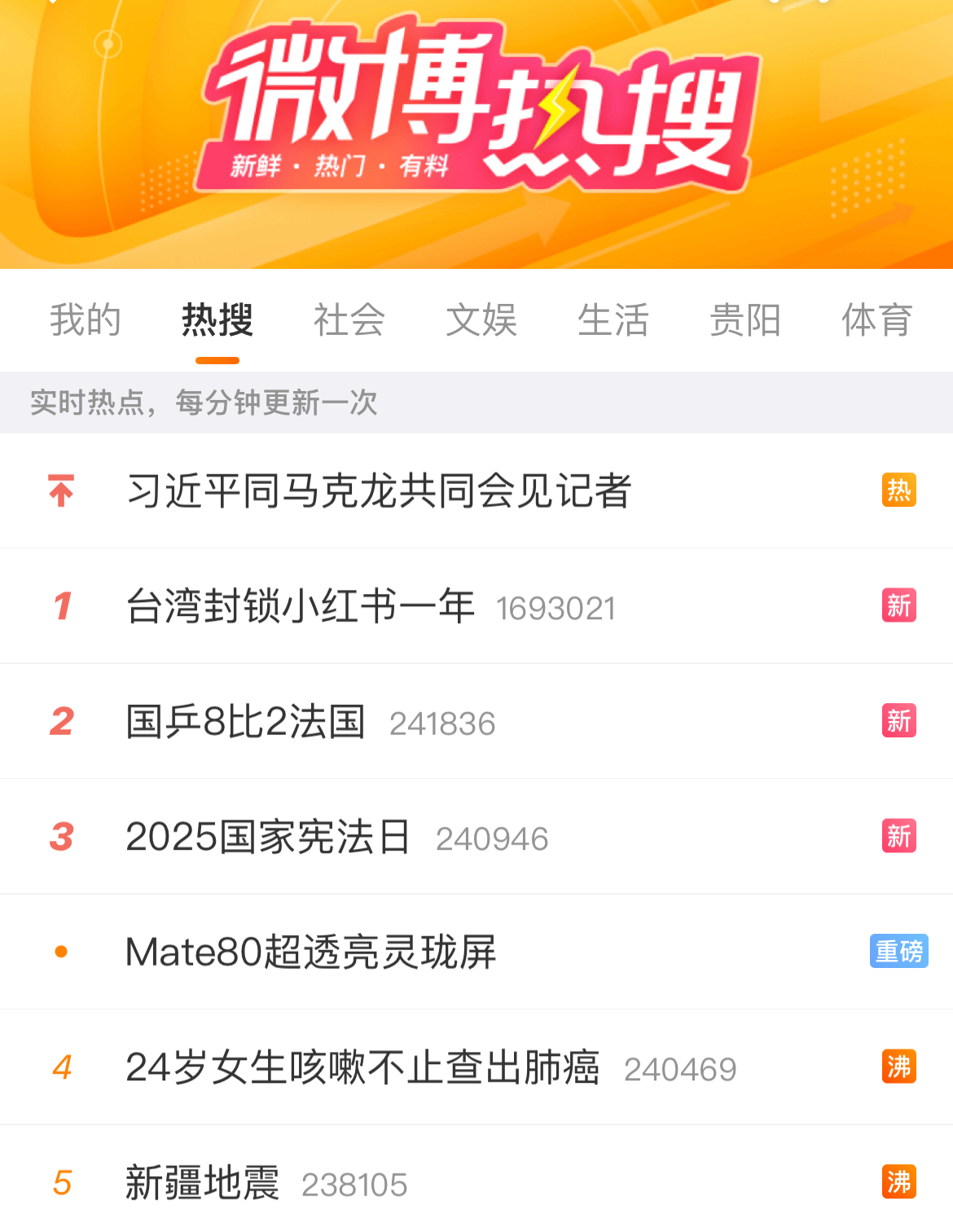The width and height of the screenshot is (953, 1232).
Task: View the 新疆地震 hot search
Action: click(x=202, y=1183)
